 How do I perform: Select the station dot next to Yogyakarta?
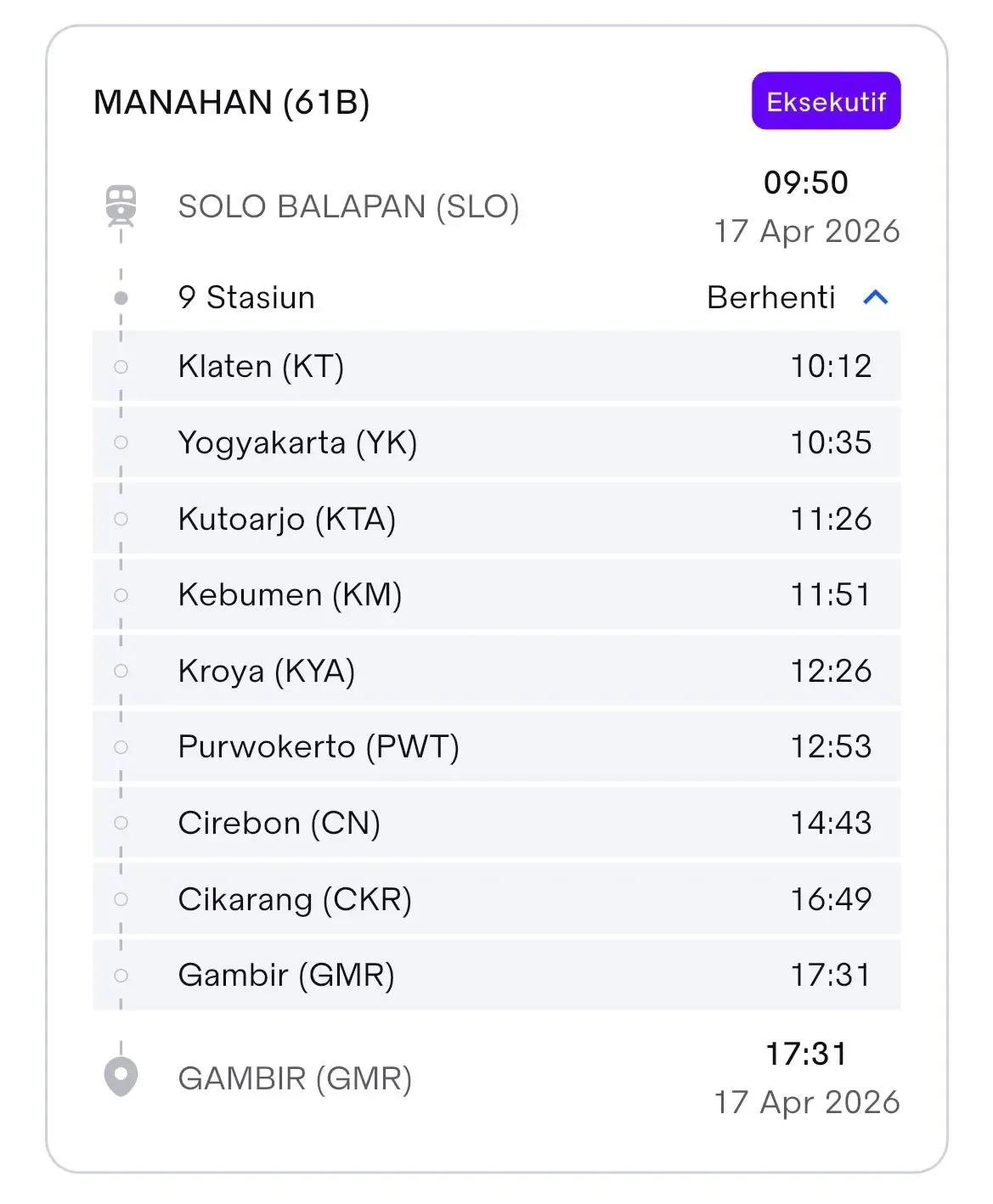click(x=121, y=442)
